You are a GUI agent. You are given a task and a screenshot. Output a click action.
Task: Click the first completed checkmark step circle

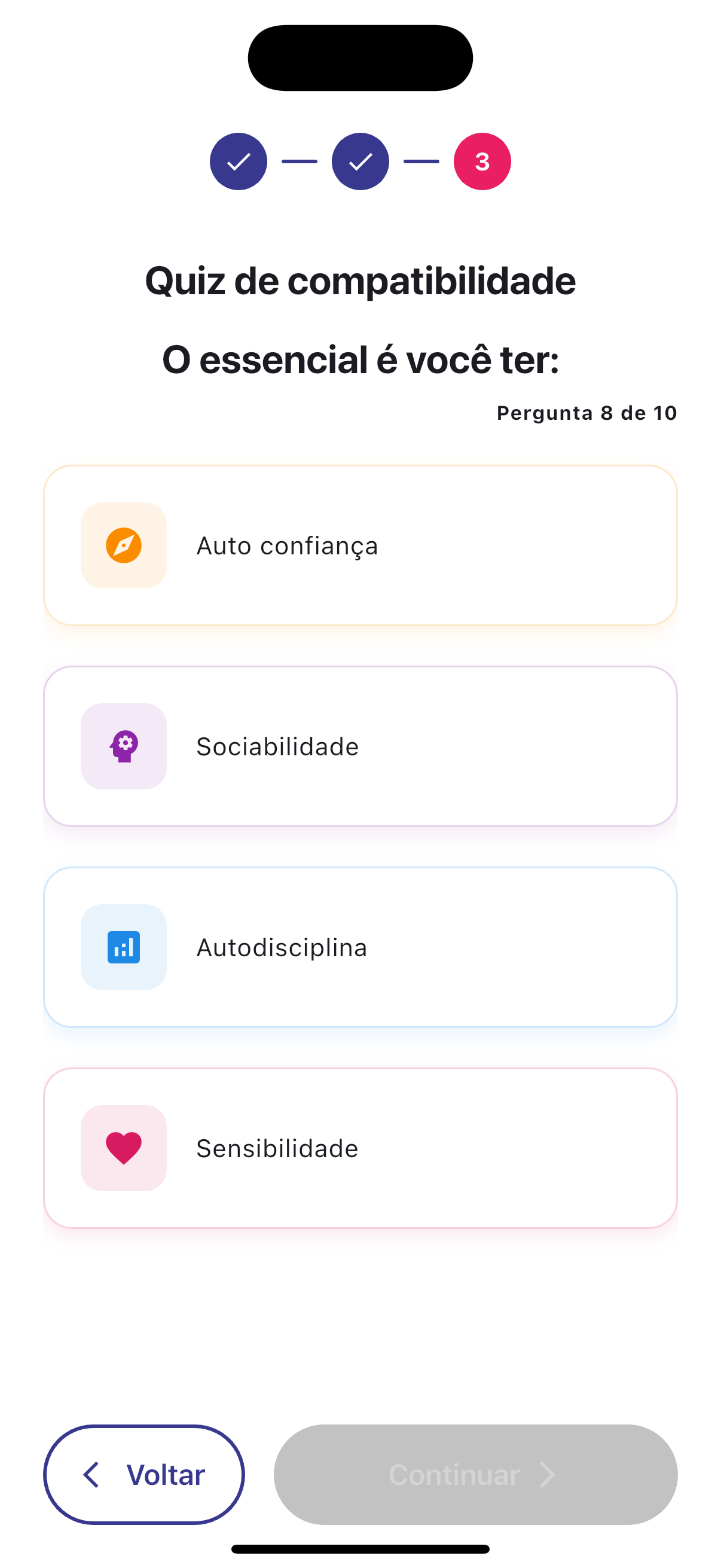point(238,161)
